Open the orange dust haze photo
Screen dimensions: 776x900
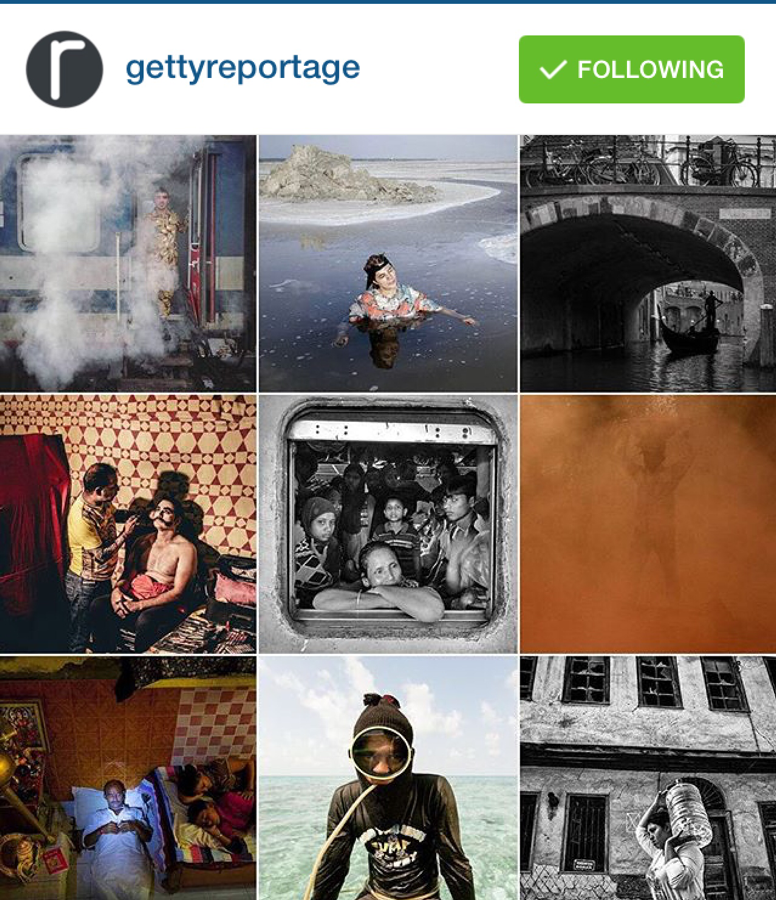click(647, 523)
